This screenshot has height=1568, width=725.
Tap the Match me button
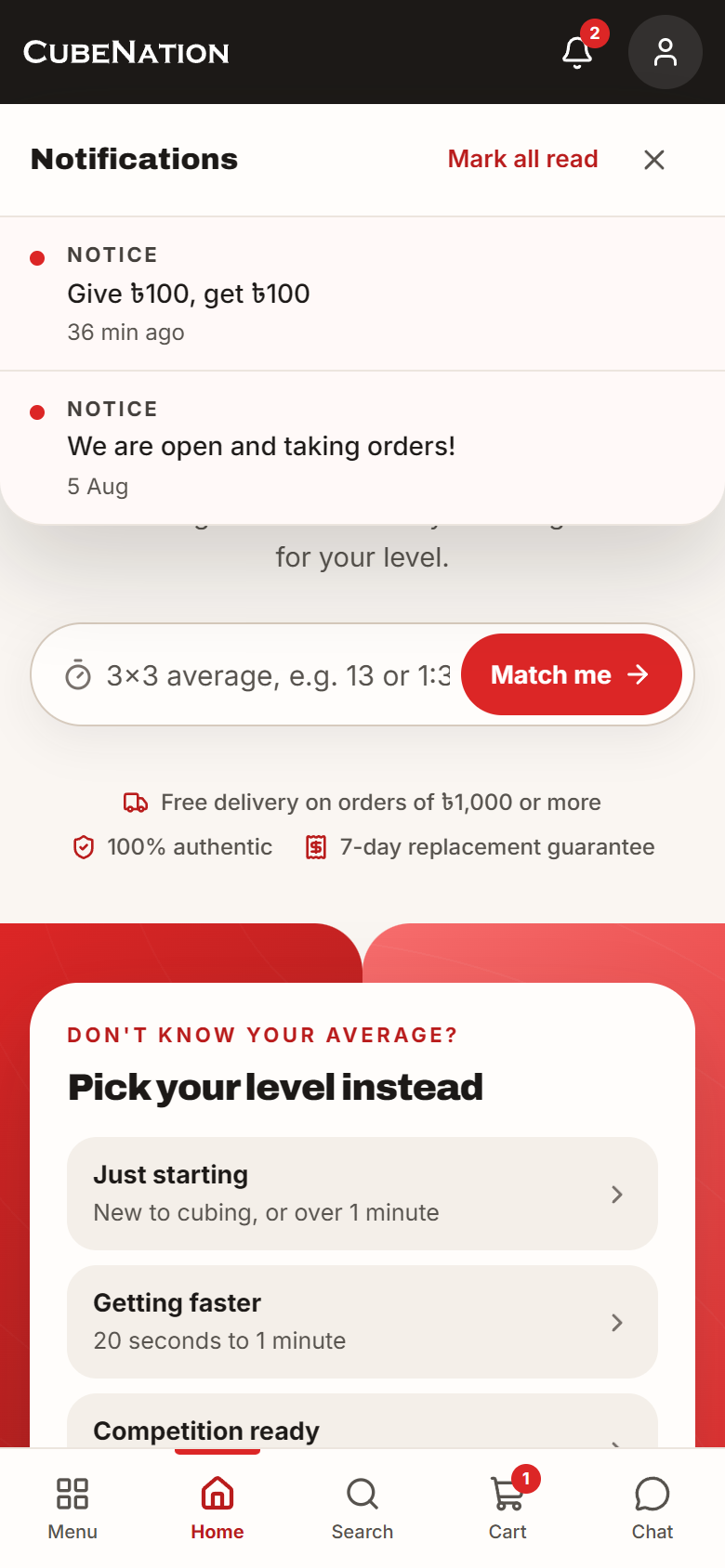[x=572, y=674]
